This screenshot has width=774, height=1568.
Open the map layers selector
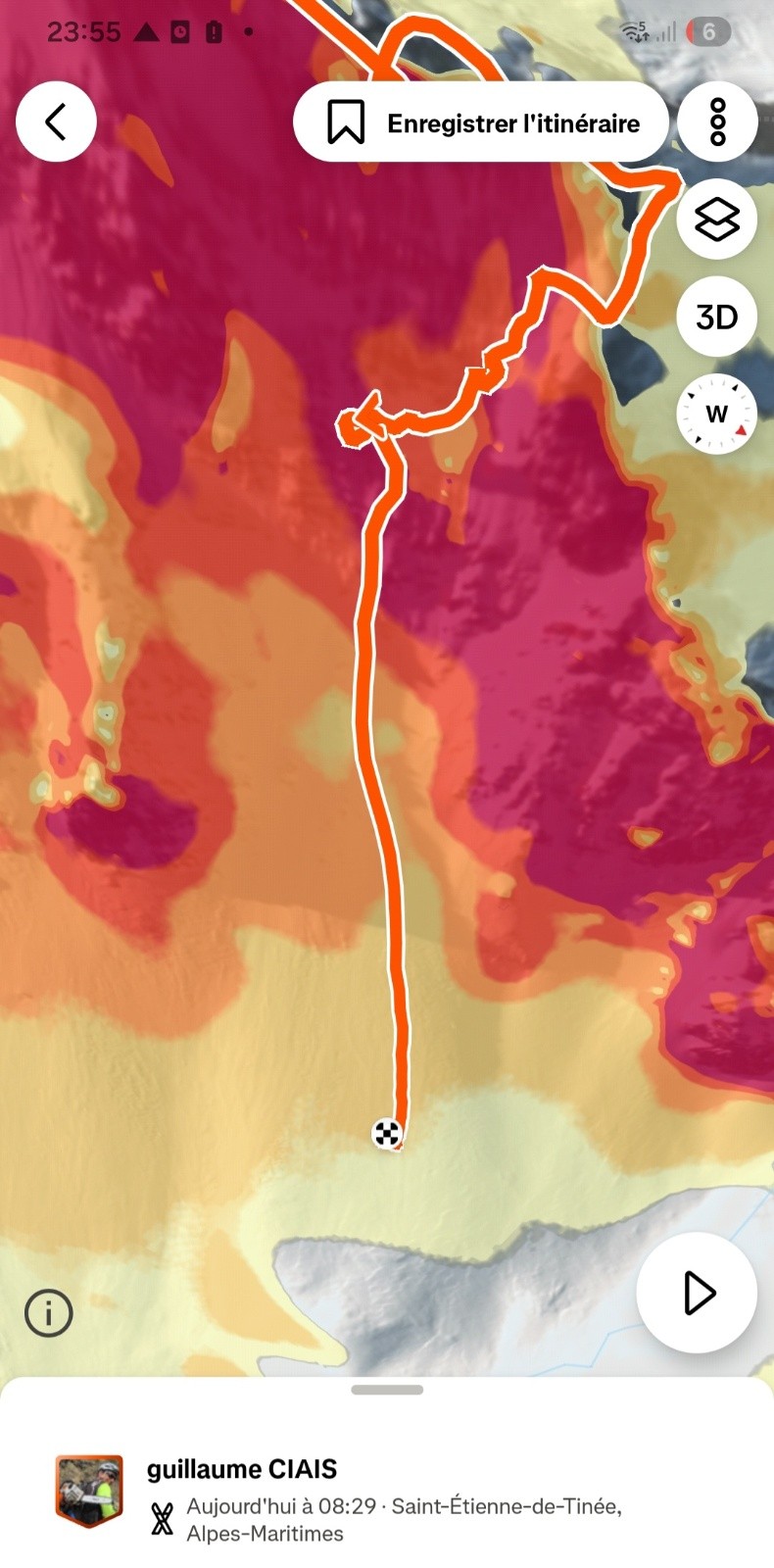[716, 219]
